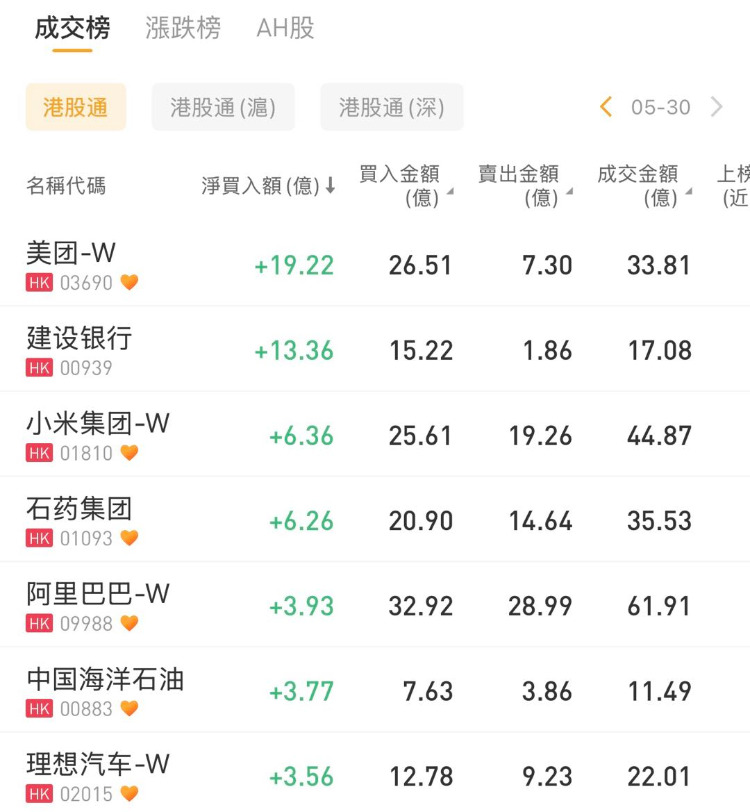Select the 港股通(深) filter chip
The image size is (750, 812).
[392, 107]
